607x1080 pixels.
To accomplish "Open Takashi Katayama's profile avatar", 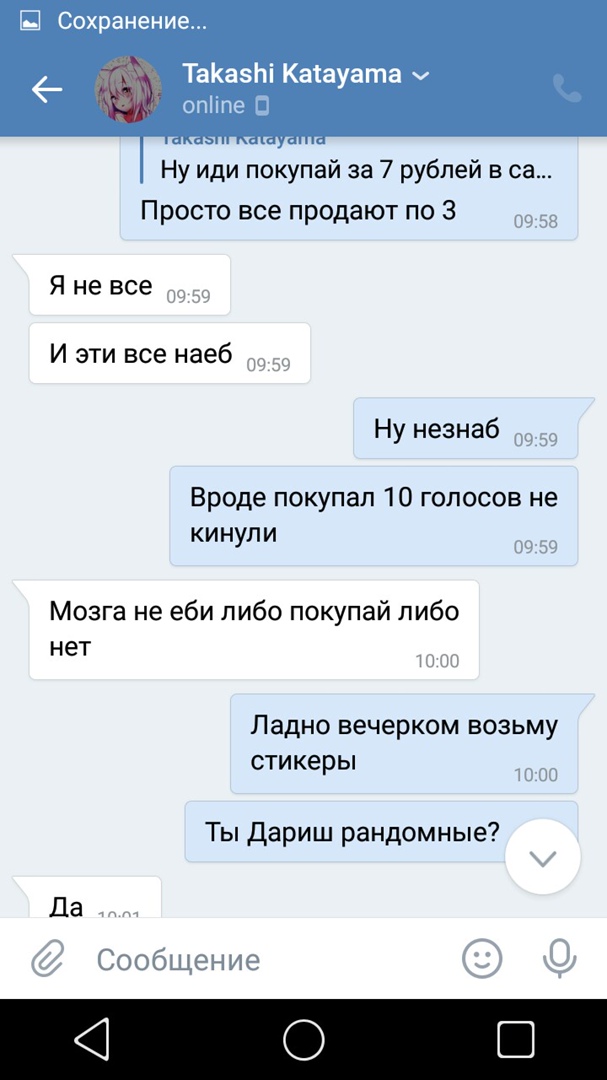I will point(128,89).
